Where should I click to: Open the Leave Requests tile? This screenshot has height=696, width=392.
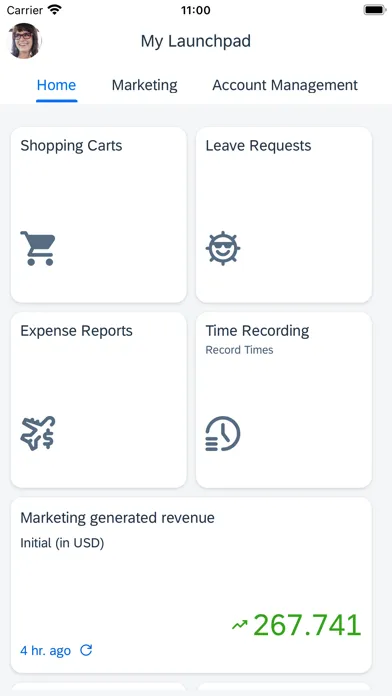click(x=284, y=215)
